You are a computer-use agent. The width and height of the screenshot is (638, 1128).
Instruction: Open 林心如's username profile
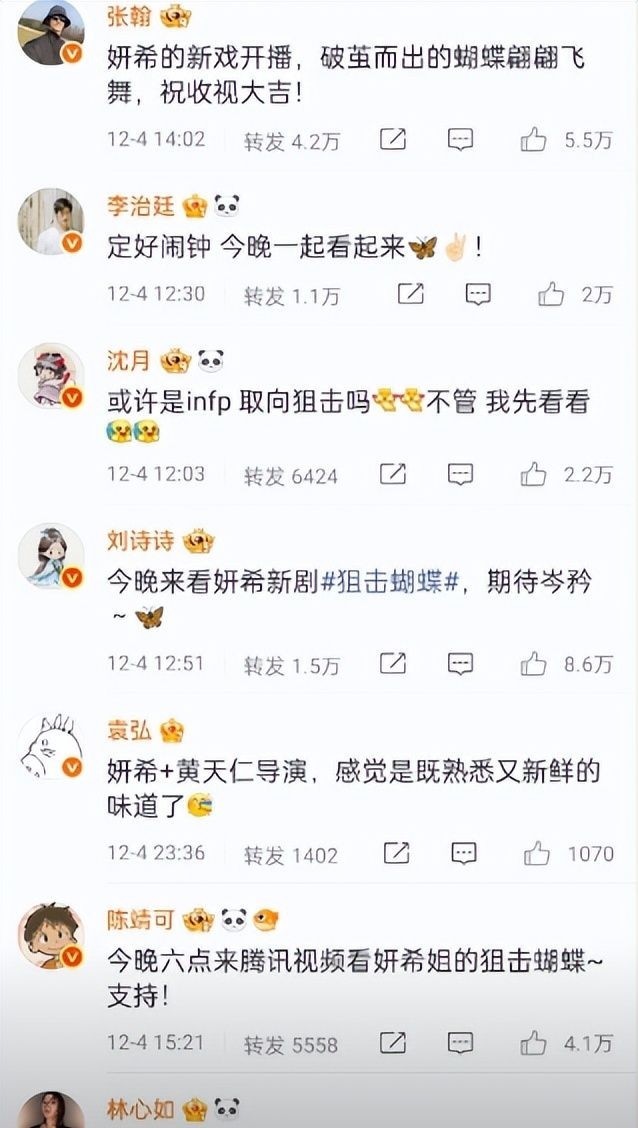tap(141, 1109)
